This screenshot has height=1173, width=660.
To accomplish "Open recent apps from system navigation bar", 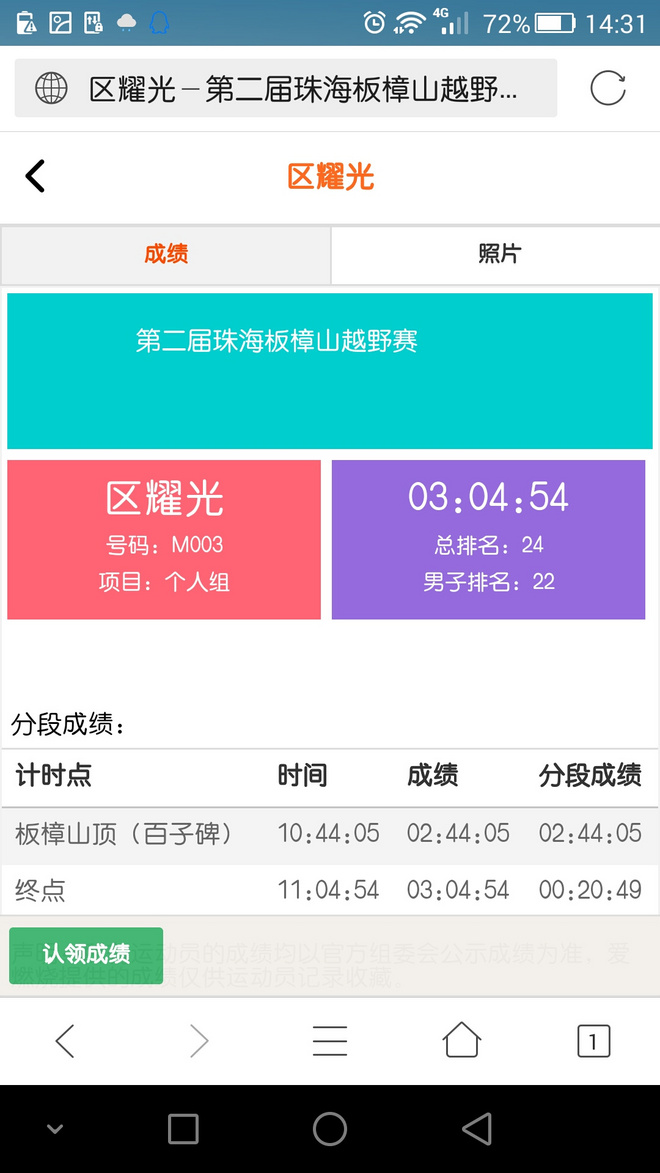I will [x=183, y=1130].
